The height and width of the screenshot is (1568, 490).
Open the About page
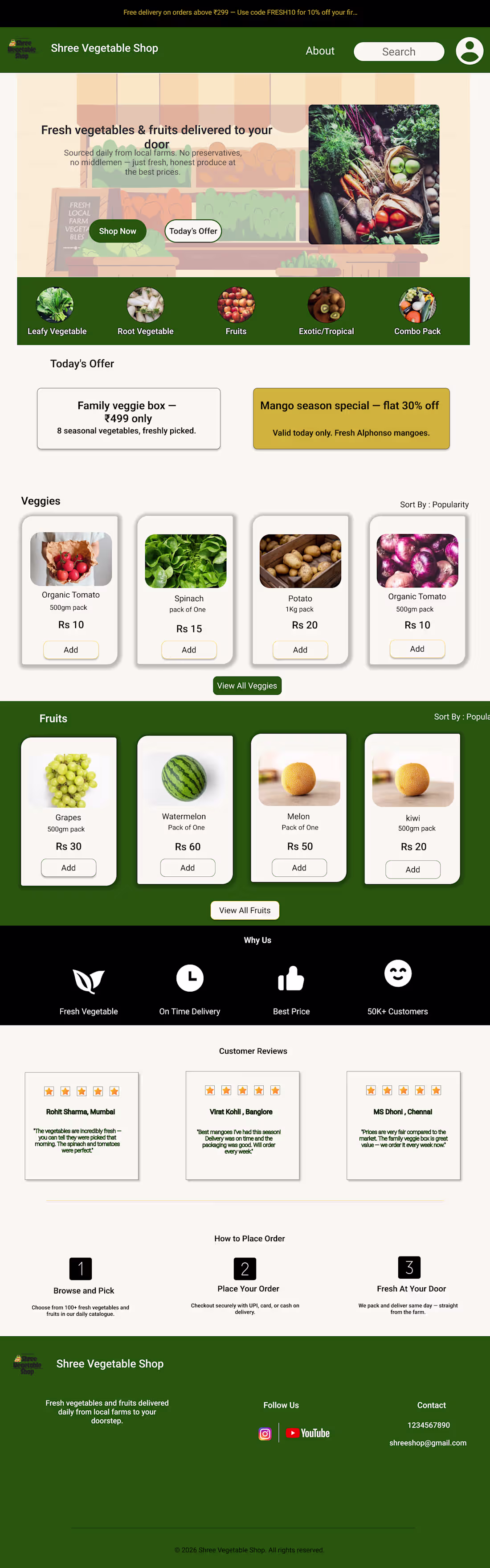click(319, 51)
